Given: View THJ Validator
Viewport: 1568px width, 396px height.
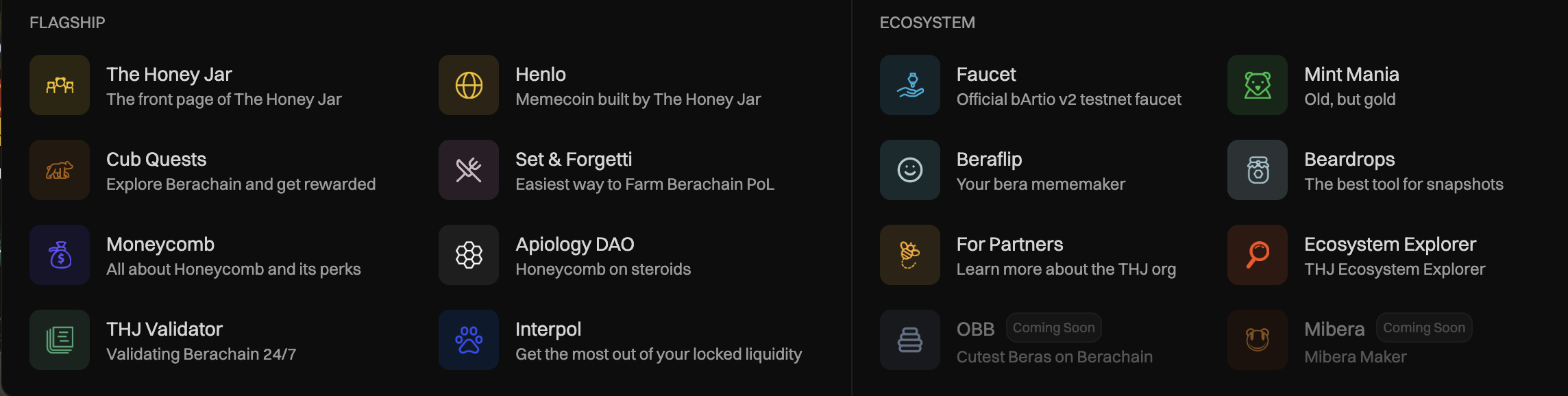Looking at the screenshot, I should tap(164, 340).
